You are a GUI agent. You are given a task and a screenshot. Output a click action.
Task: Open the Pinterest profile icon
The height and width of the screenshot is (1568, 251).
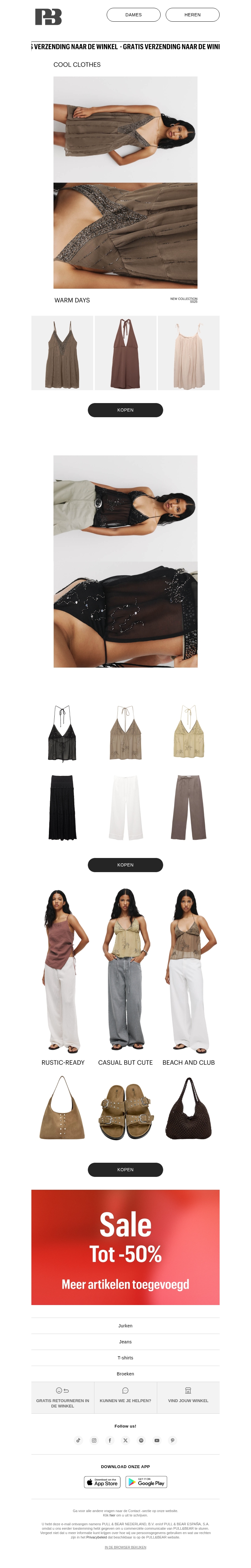point(173,1440)
